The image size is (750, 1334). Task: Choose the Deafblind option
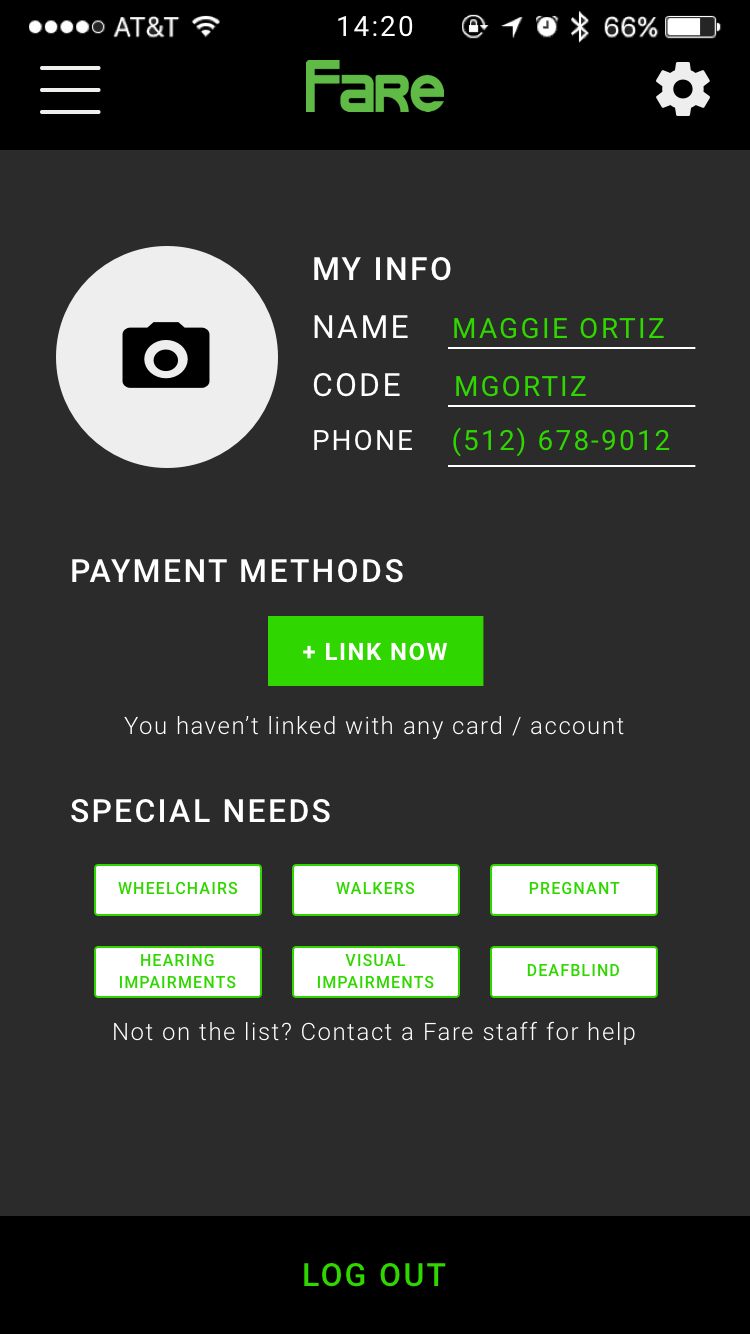tap(574, 971)
